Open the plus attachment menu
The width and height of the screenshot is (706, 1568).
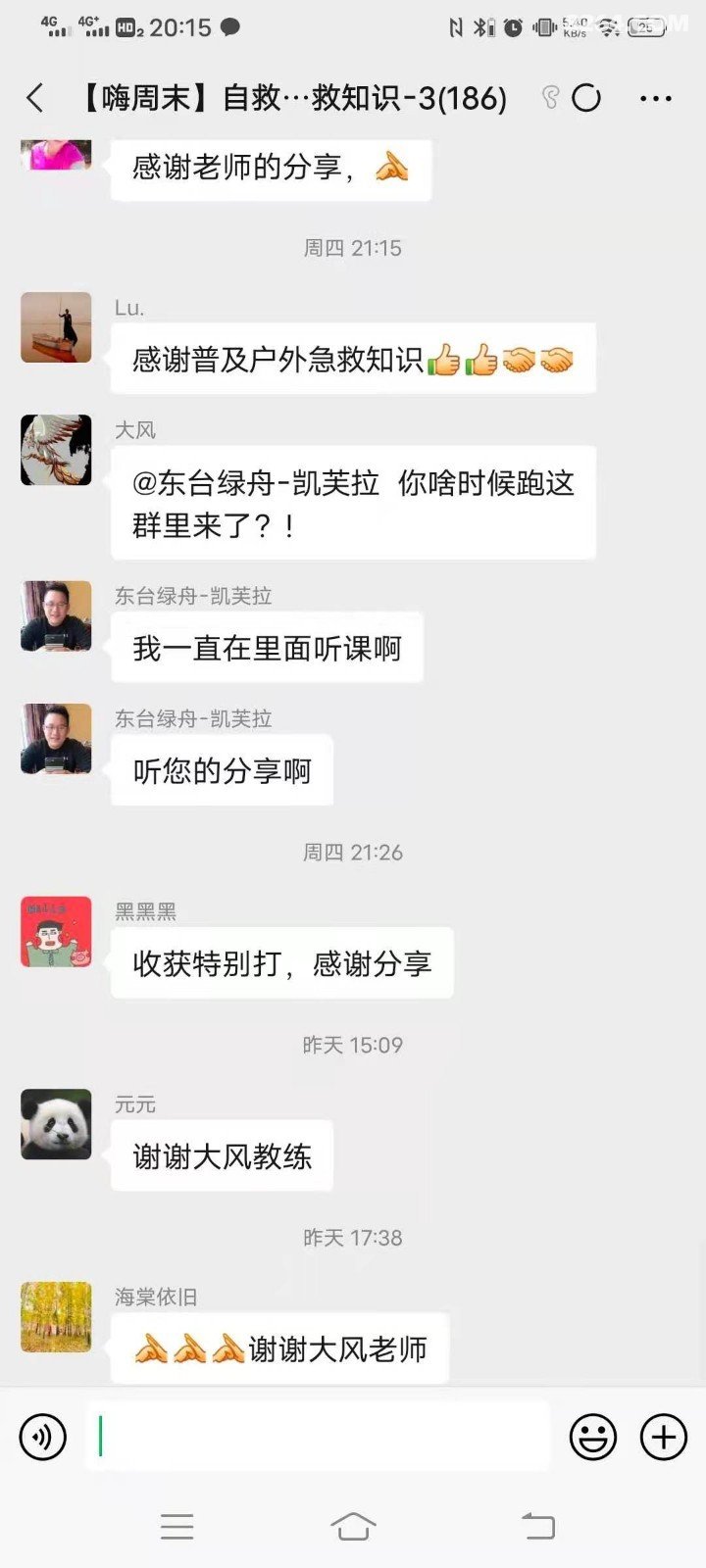tap(664, 1438)
